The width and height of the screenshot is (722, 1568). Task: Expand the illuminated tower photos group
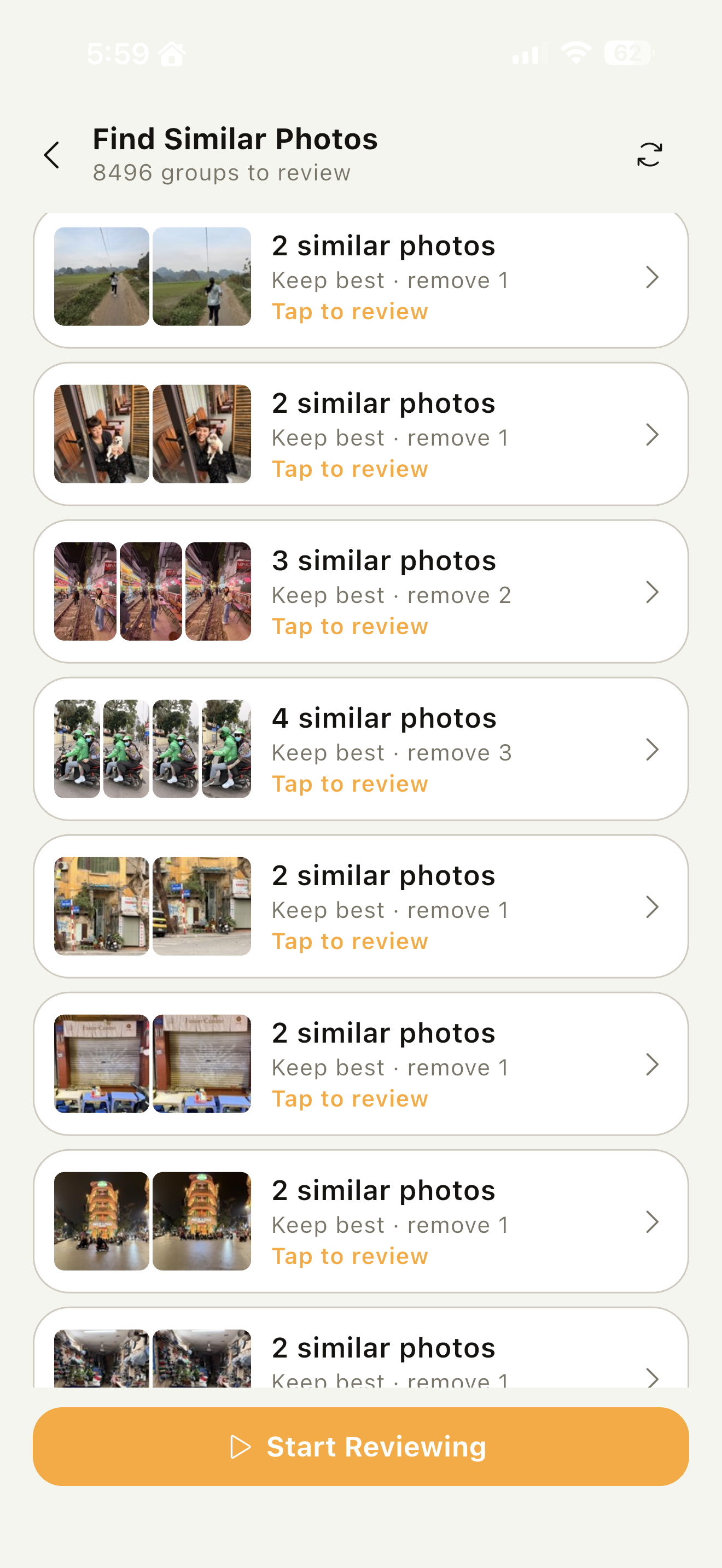[652, 1222]
